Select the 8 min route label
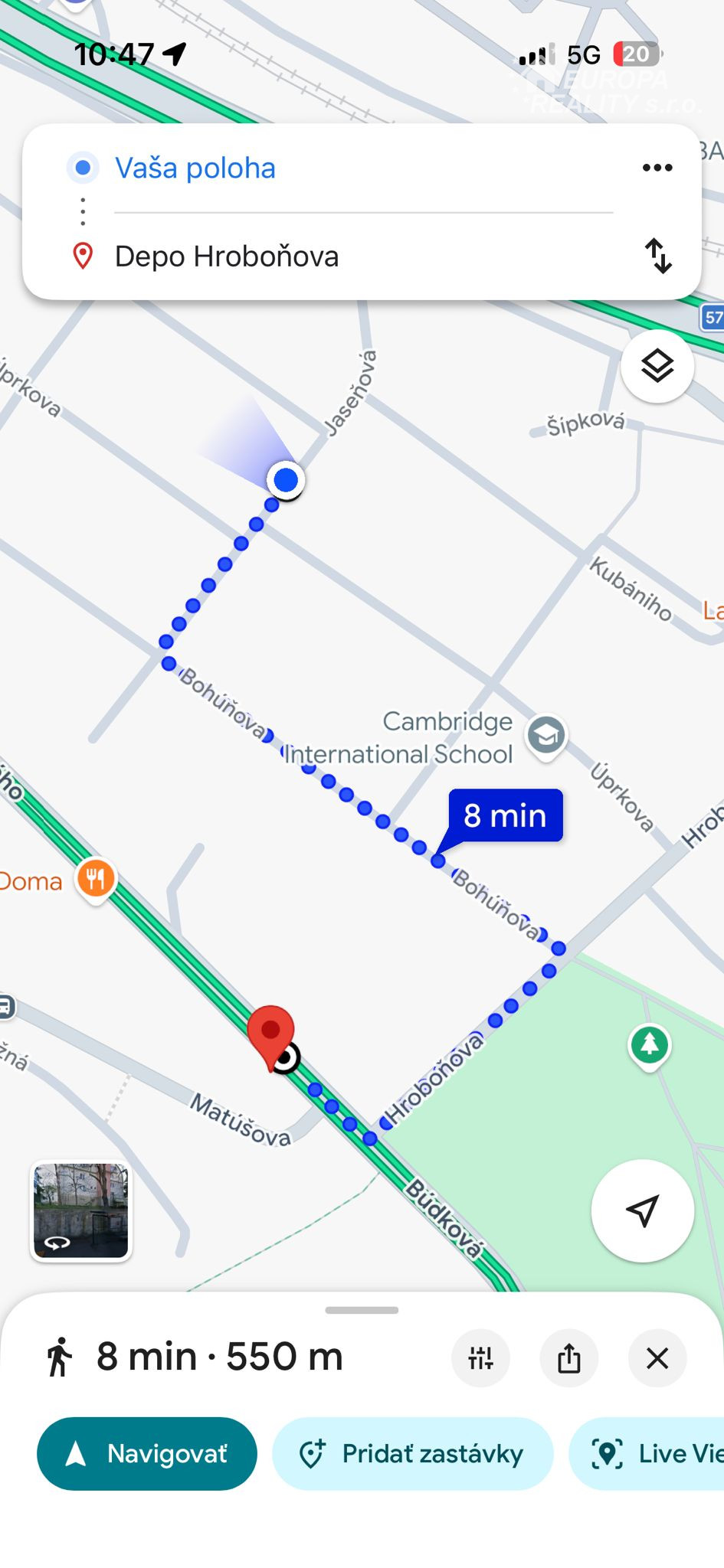724x1568 pixels. click(505, 815)
